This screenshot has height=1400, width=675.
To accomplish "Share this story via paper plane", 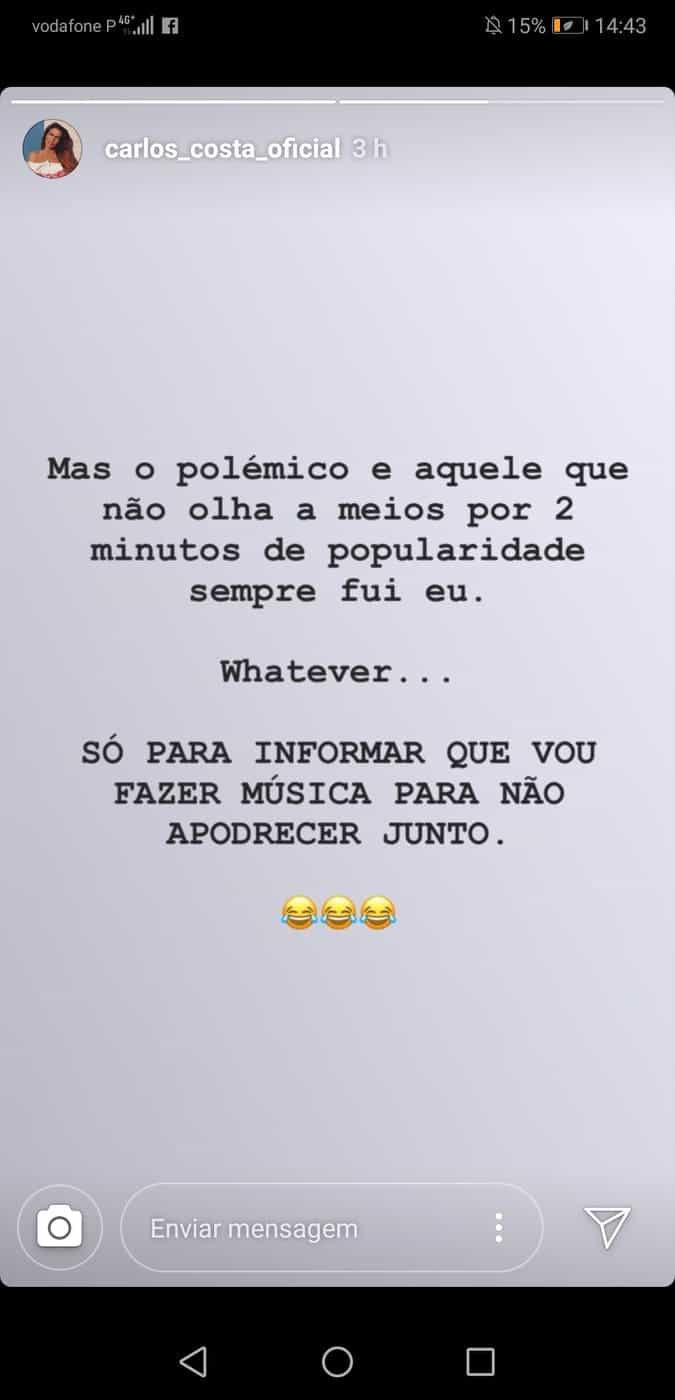I will 607,1227.
